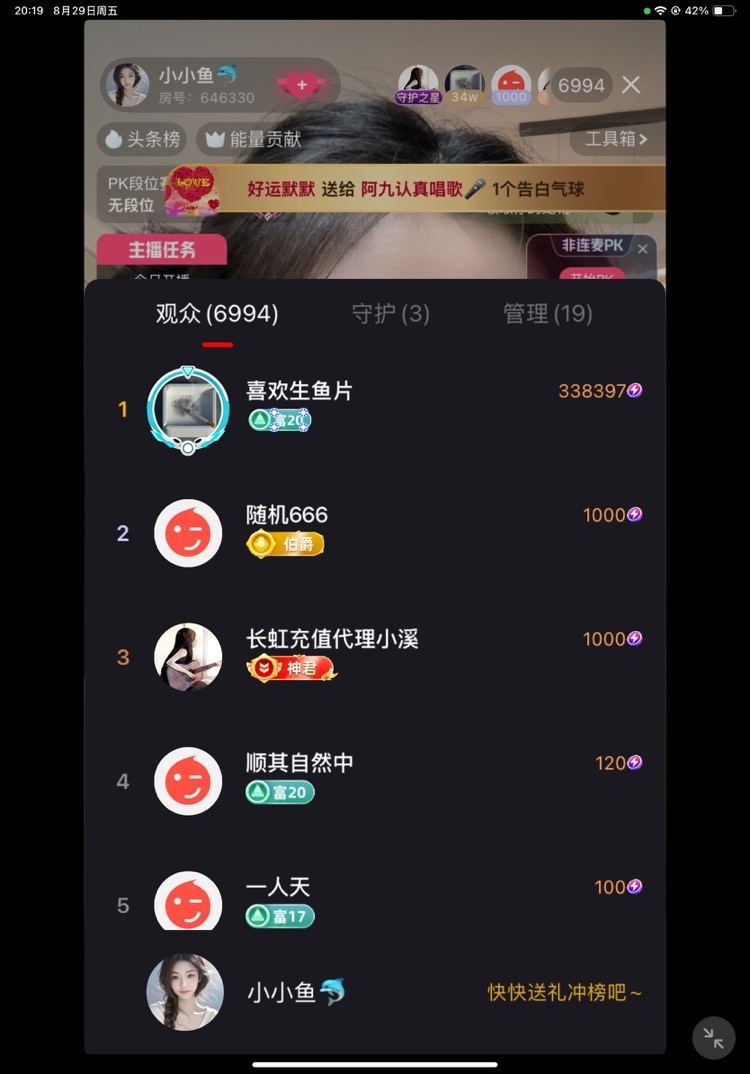Open the 工具箱 toolbox
750x1074 pixels.
pyautogui.click(x=615, y=139)
